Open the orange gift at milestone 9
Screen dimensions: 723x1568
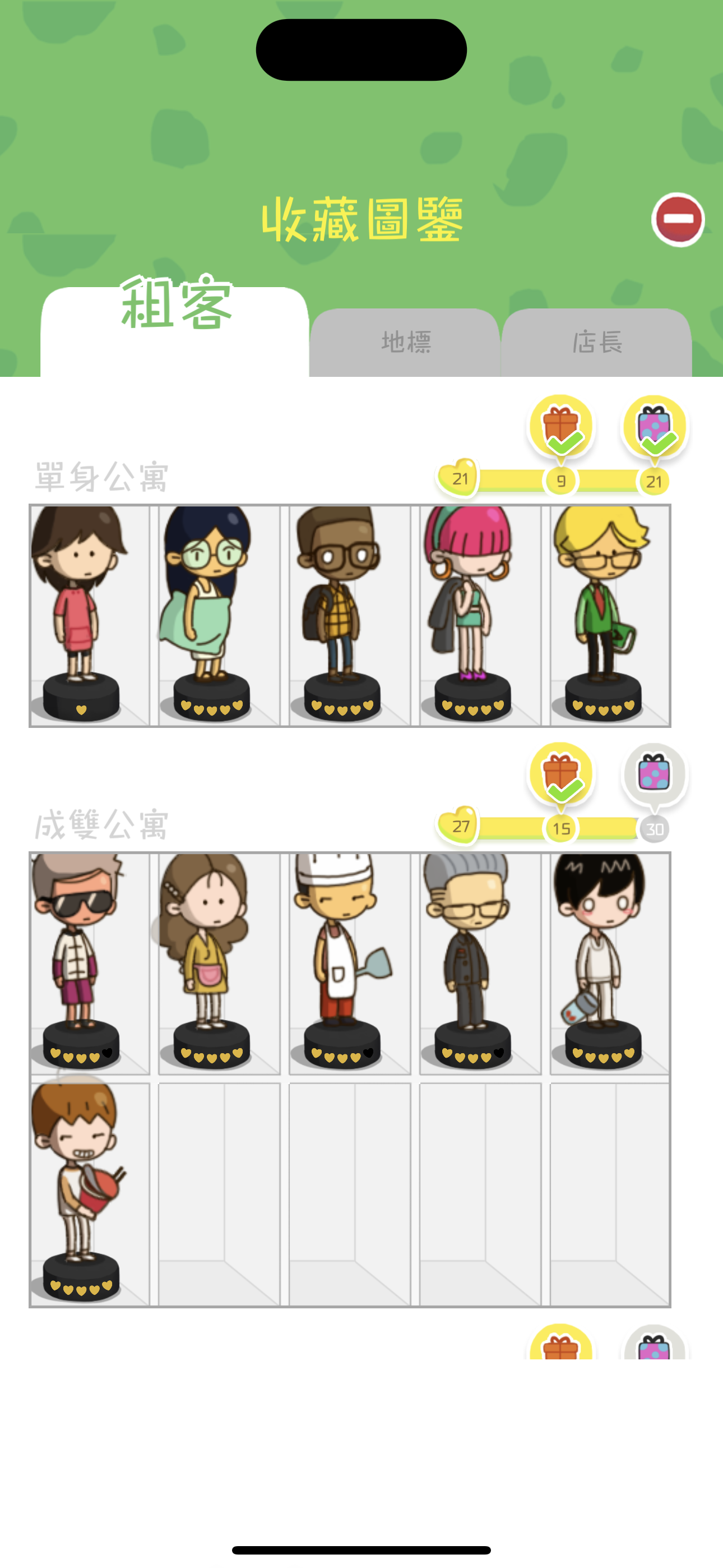pos(561,426)
